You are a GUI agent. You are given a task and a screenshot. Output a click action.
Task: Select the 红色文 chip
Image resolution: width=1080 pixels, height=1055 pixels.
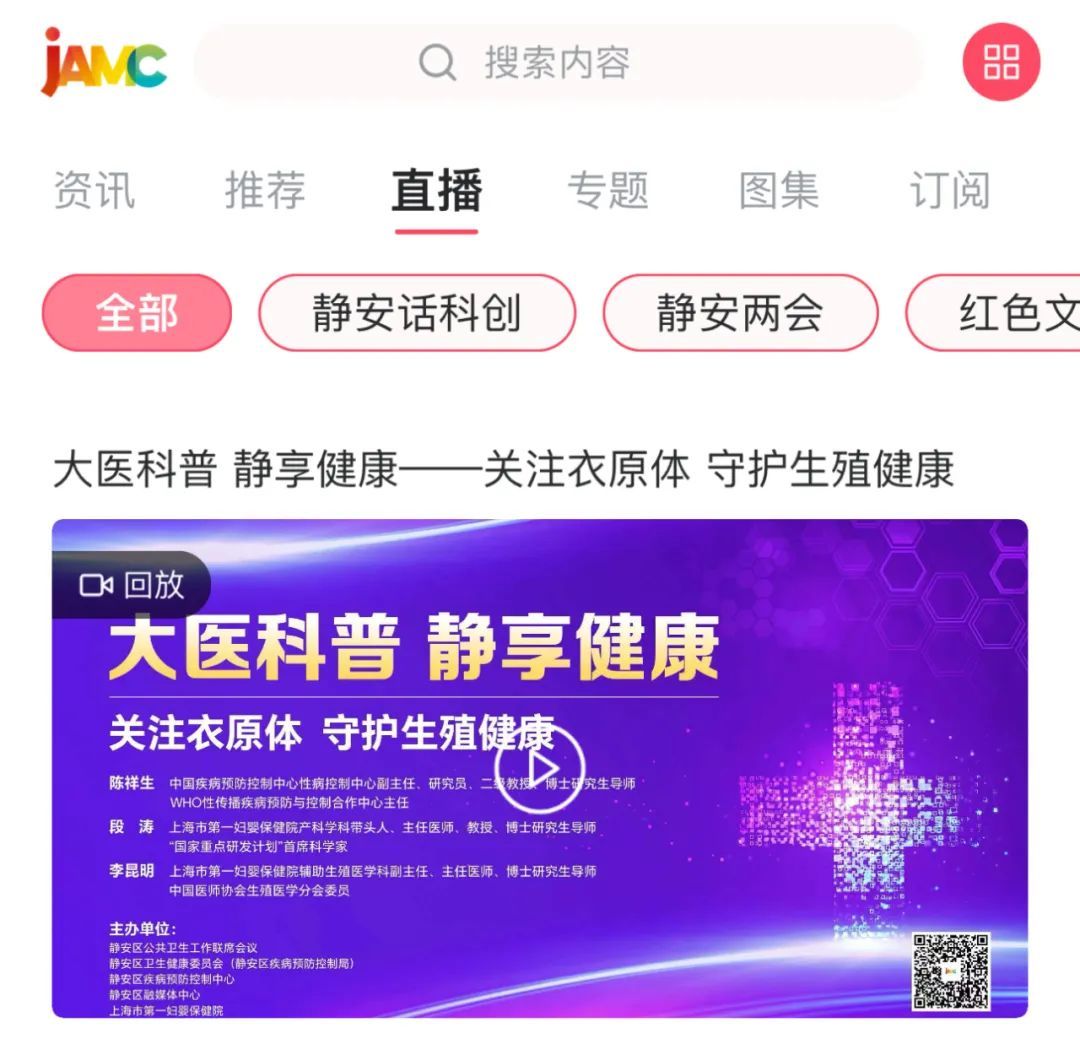[993, 313]
